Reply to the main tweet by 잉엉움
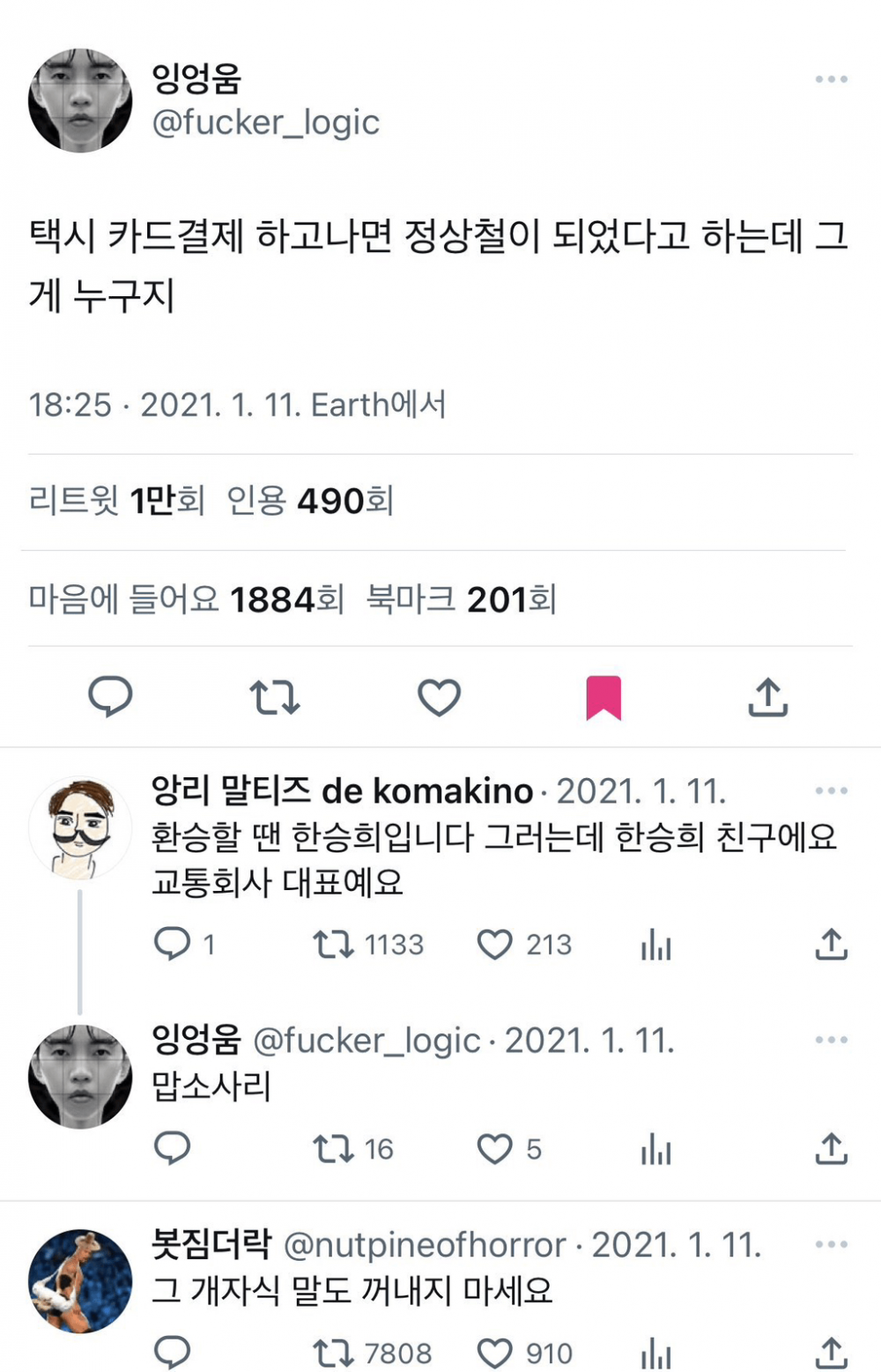881x1372 pixels. [x=110, y=696]
